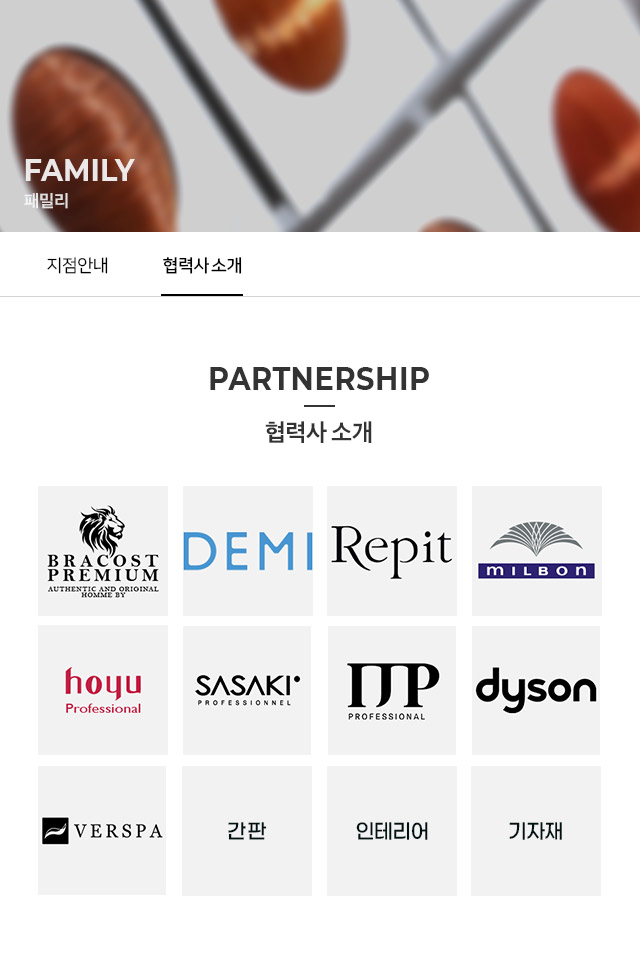View the IJP Professional partner tile
Screen dimensions: 640x960
392,690
